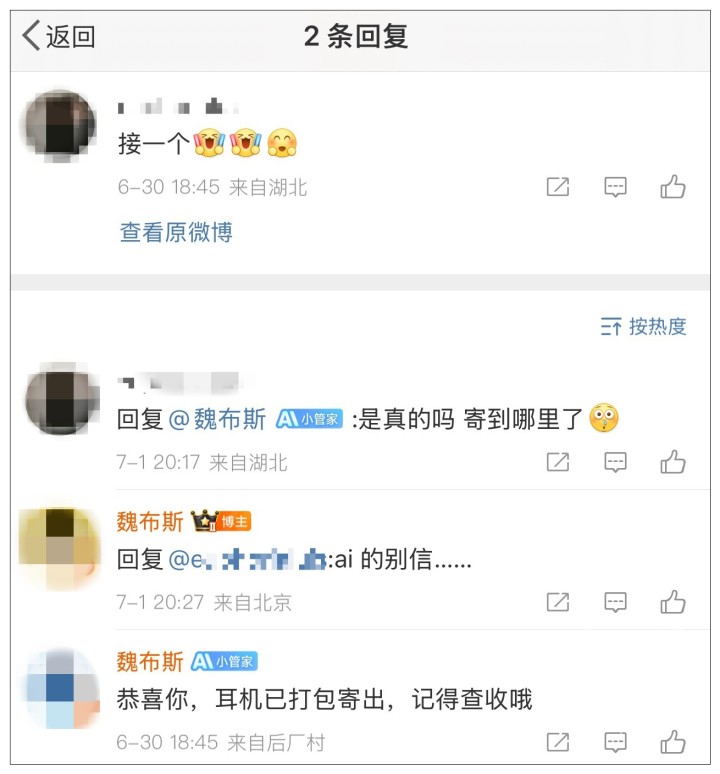Share the 接一个 comment
This screenshot has width=720, height=774.
click(558, 187)
